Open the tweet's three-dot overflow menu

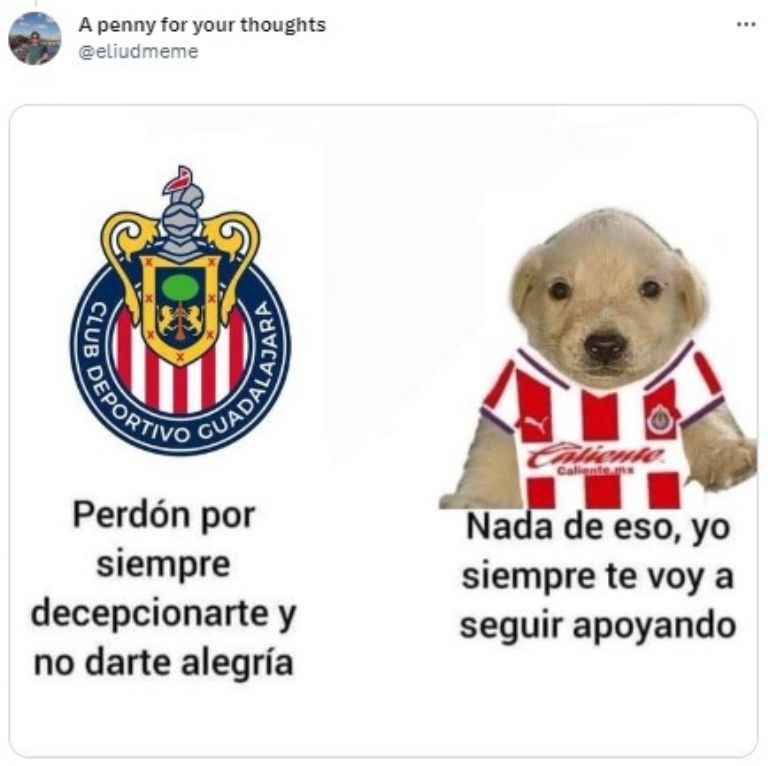tap(746, 24)
